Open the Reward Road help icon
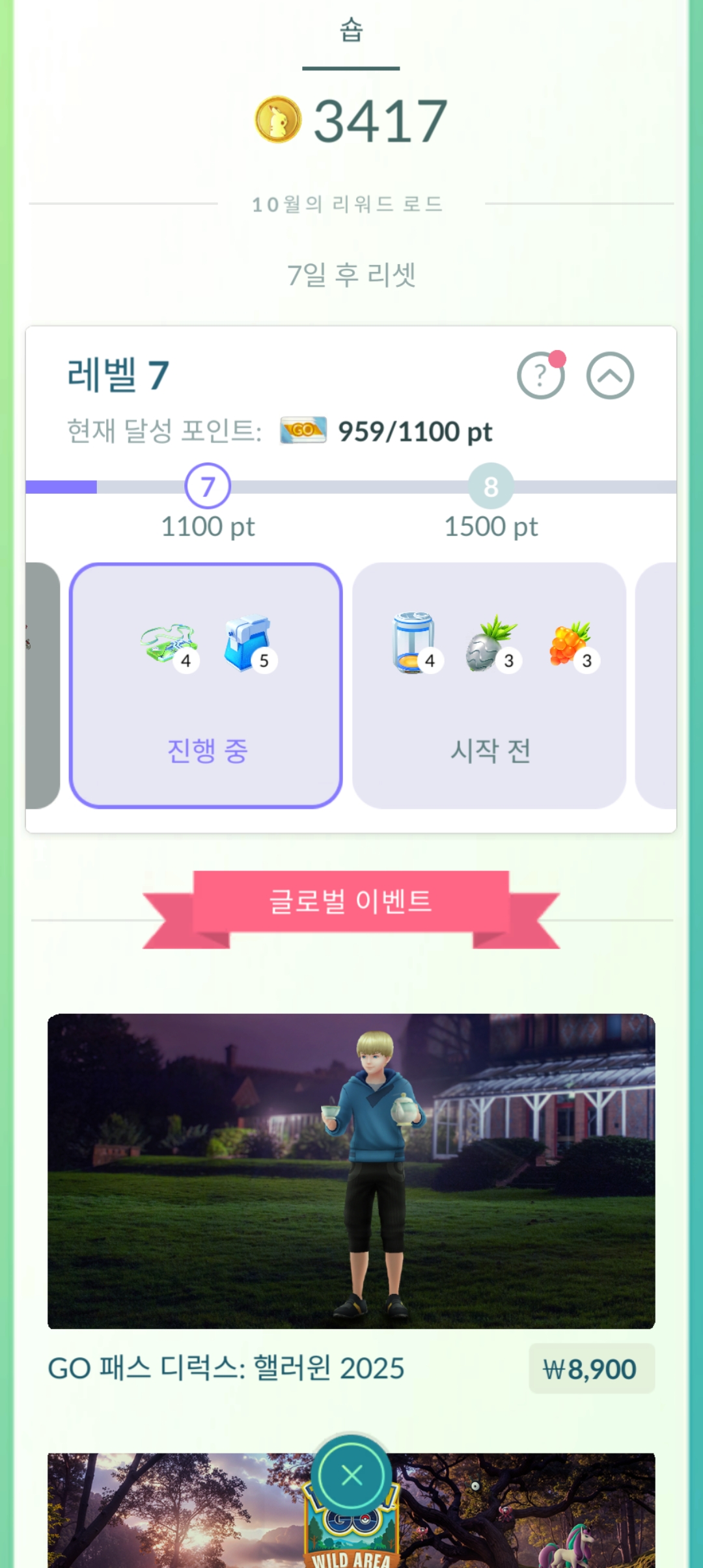The height and width of the screenshot is (1568, 703). (x=540, y=375)
